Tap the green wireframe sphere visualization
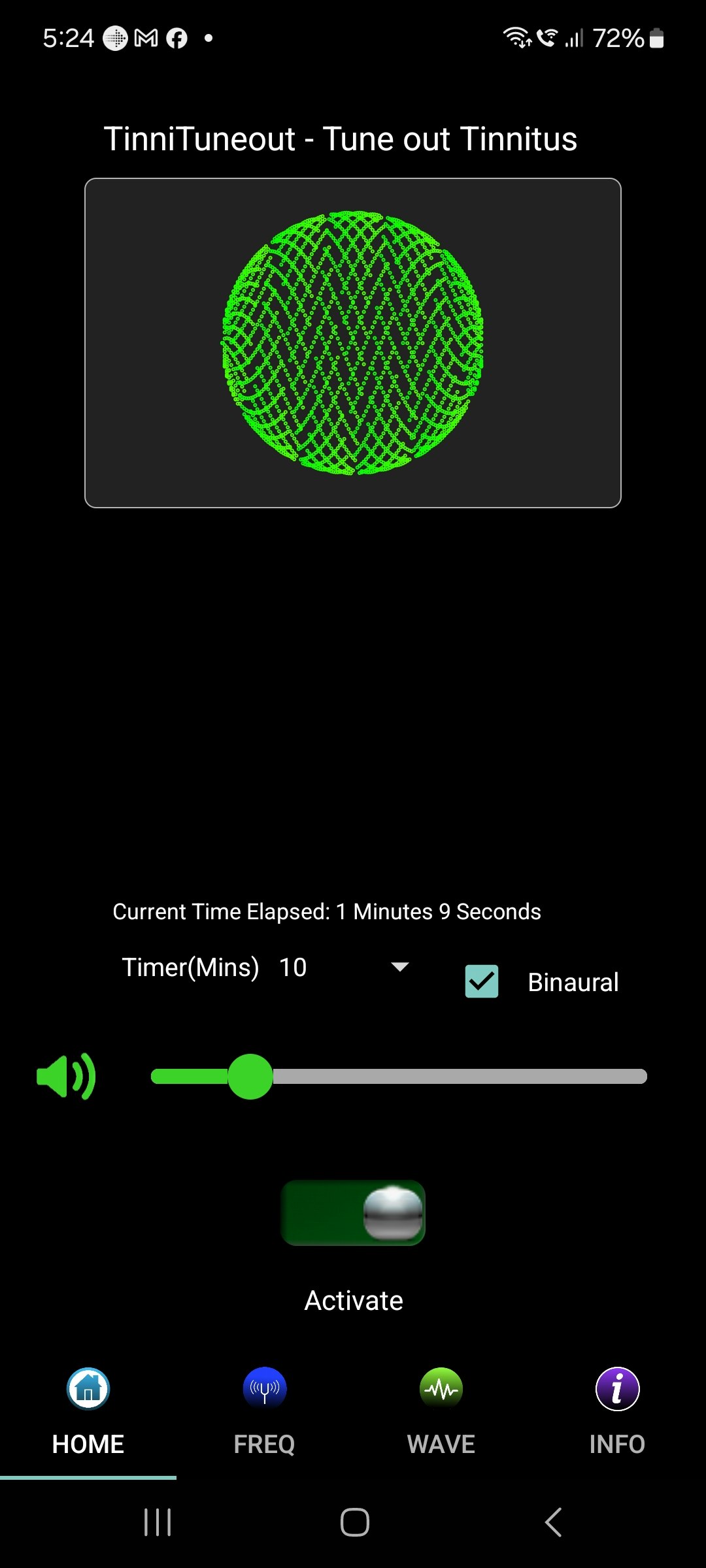Screen dimensions: 706x1568 pyautogui.click(x=353, y=341)
